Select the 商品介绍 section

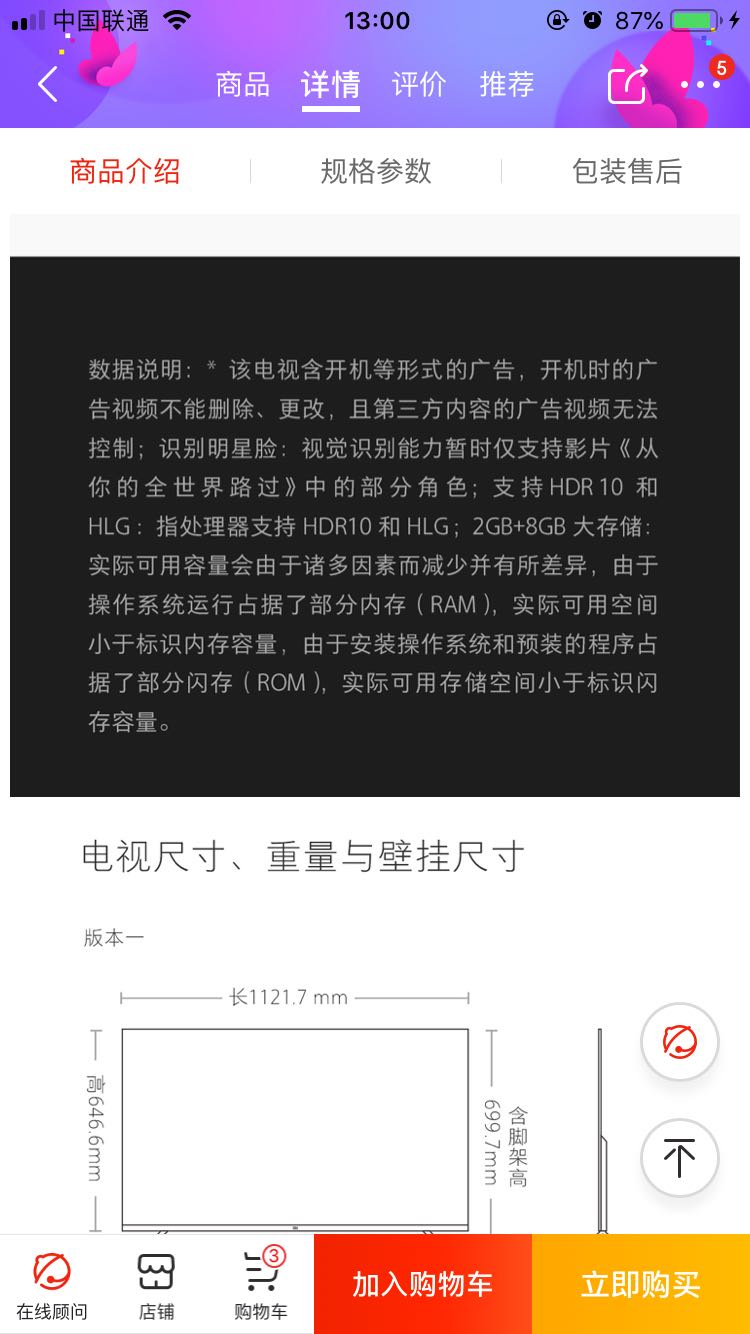click(x=125, y=171)
